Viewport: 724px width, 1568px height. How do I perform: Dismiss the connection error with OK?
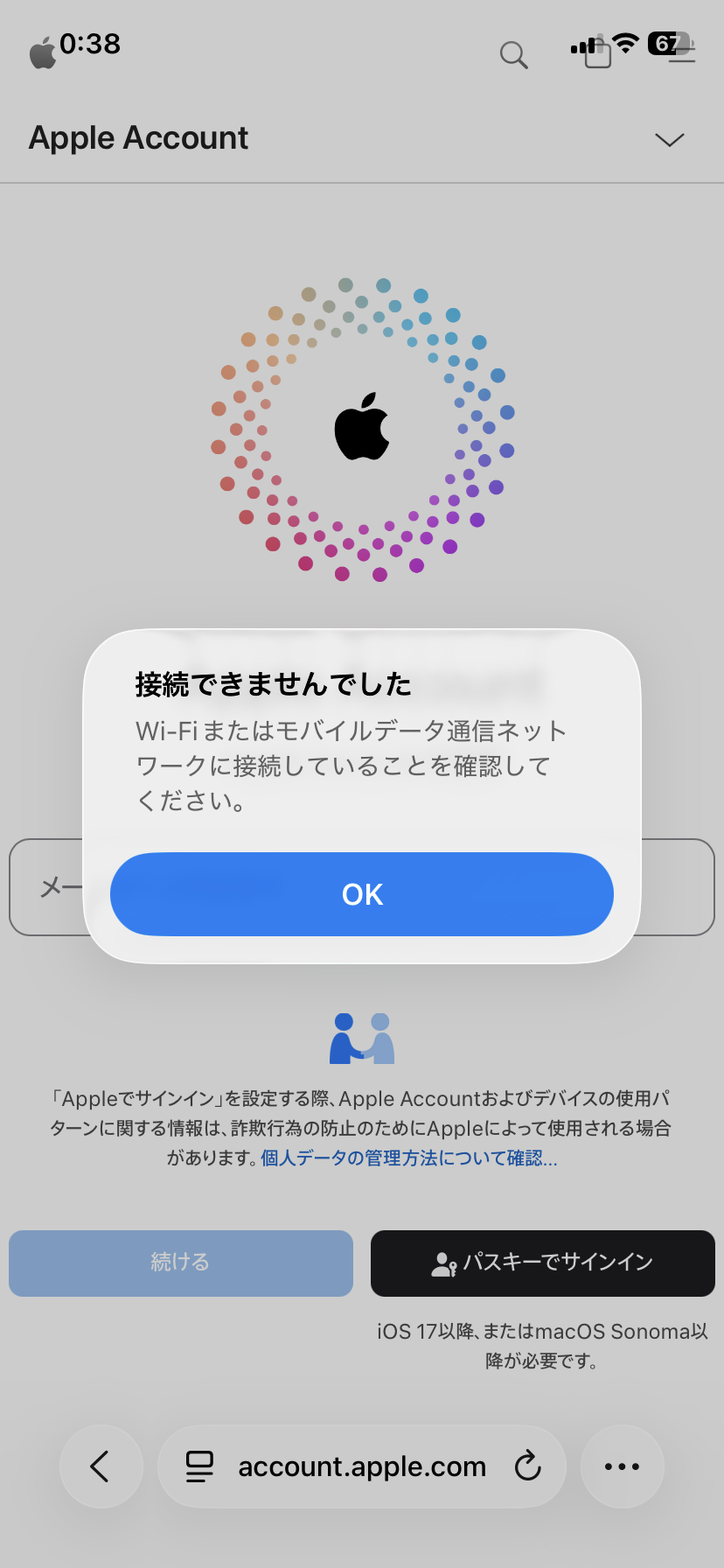coord(362,894)
